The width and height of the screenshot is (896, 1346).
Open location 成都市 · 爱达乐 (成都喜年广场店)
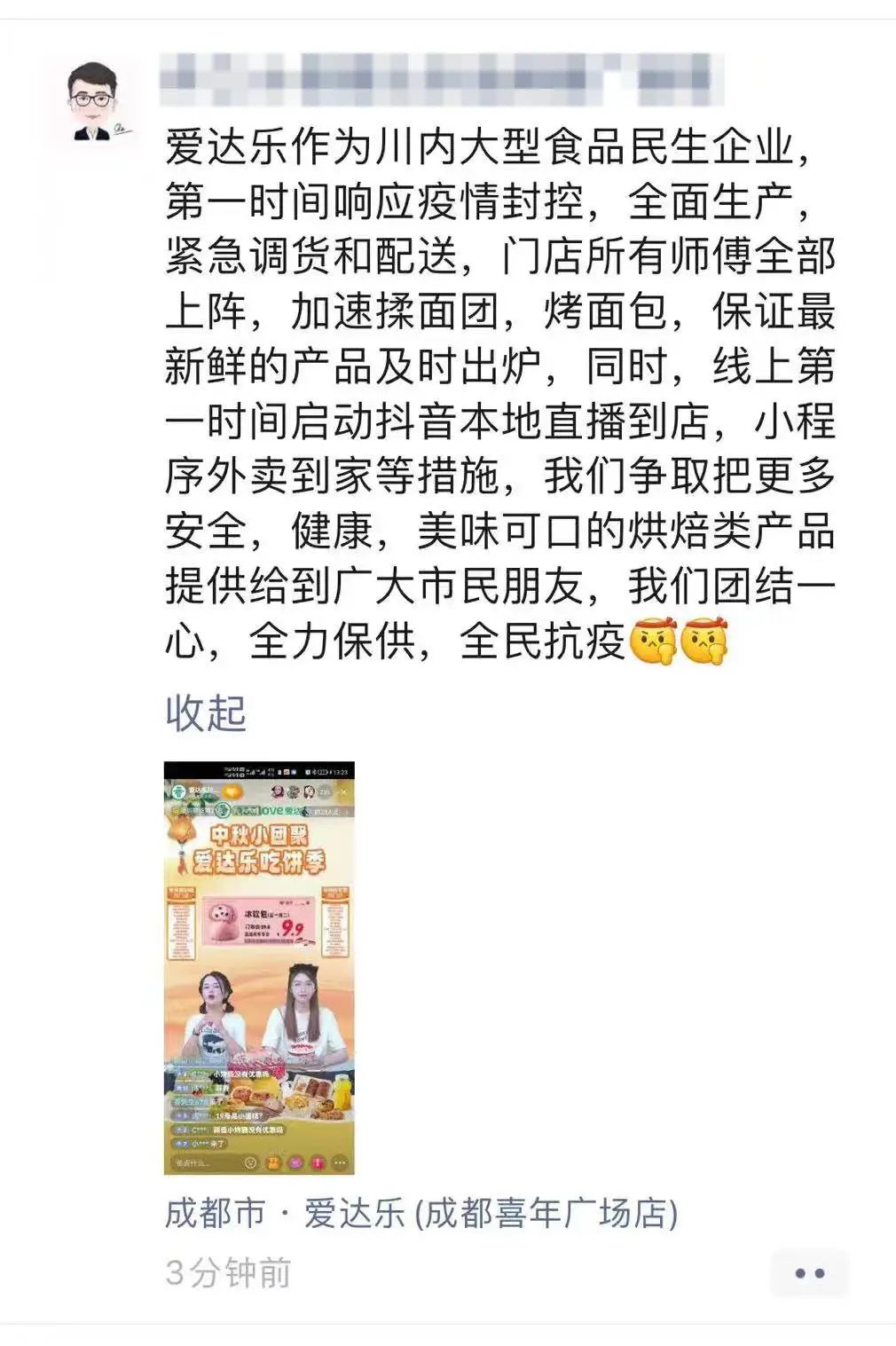[421, 1213]
